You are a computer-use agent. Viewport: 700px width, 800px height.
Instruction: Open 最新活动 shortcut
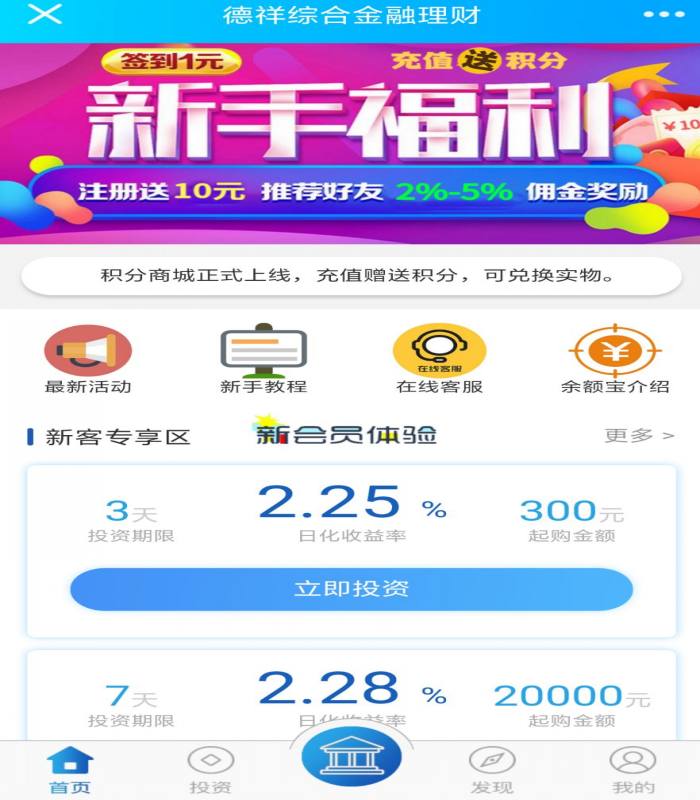coord(88,360)
